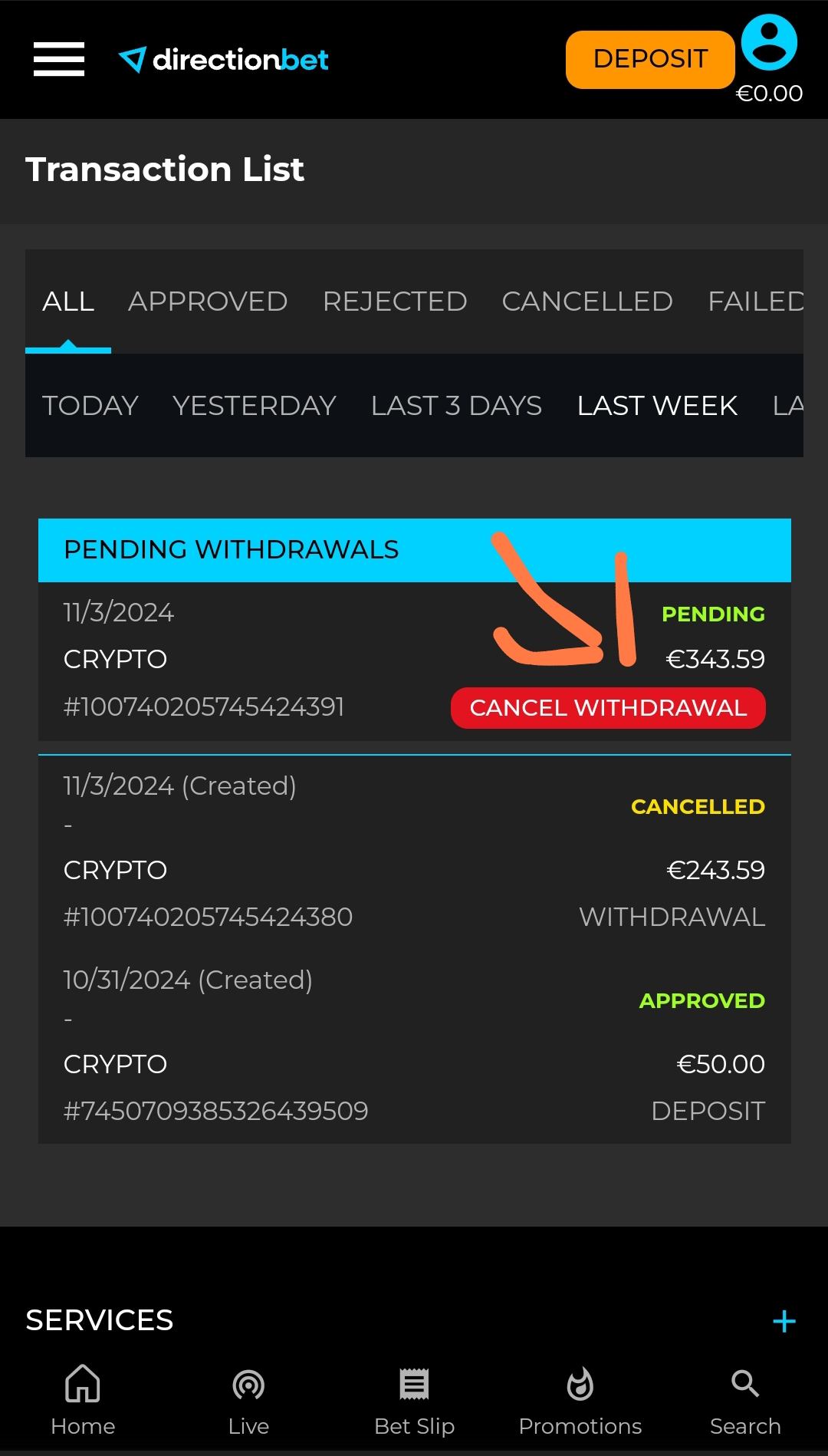Filter by Last 3 Days
The image size is (828, 1456).
pos(456,405)
